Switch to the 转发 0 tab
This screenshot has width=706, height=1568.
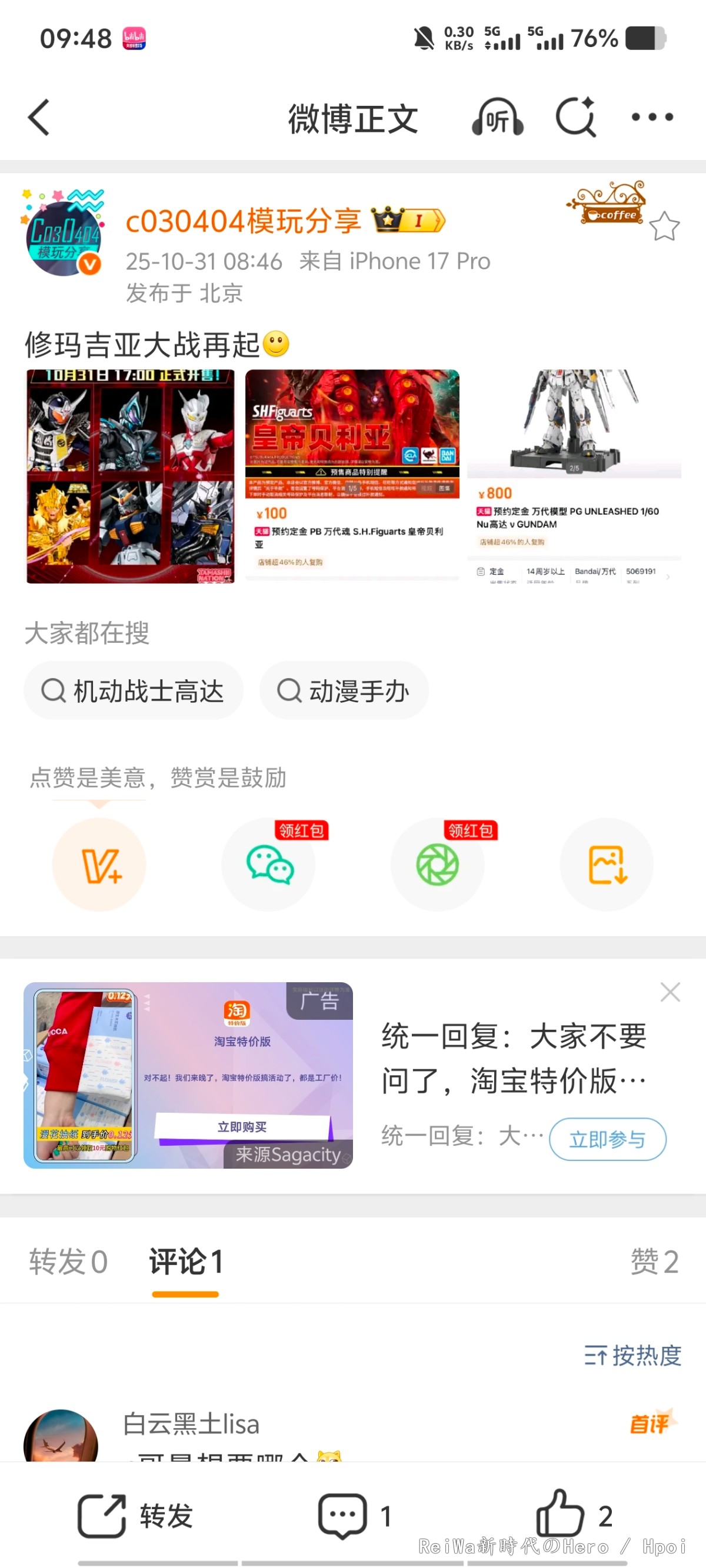pyautogui.click(x=68, y=1261)
